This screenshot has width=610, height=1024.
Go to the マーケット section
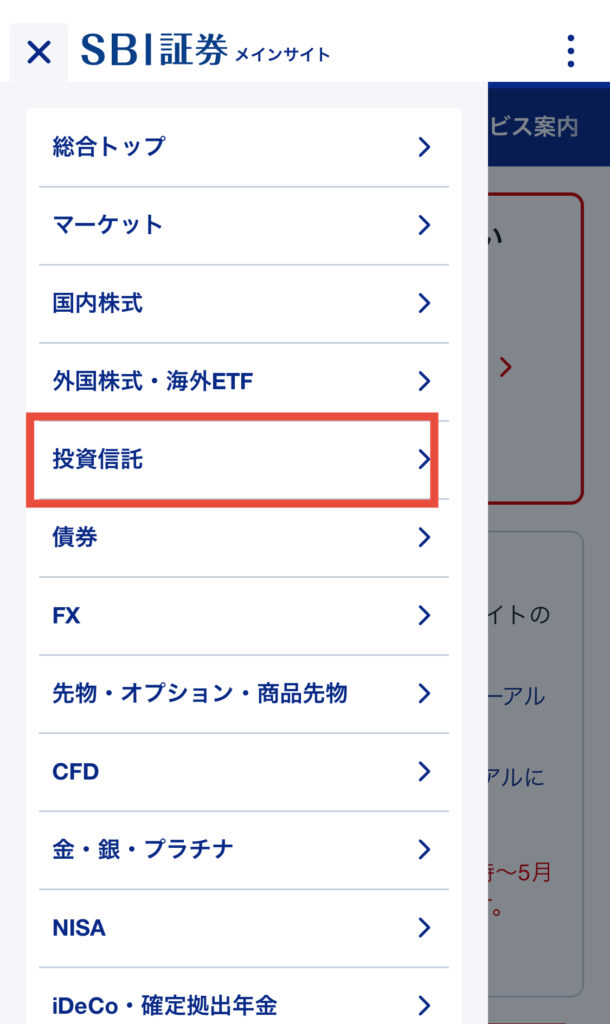[244, 225]
